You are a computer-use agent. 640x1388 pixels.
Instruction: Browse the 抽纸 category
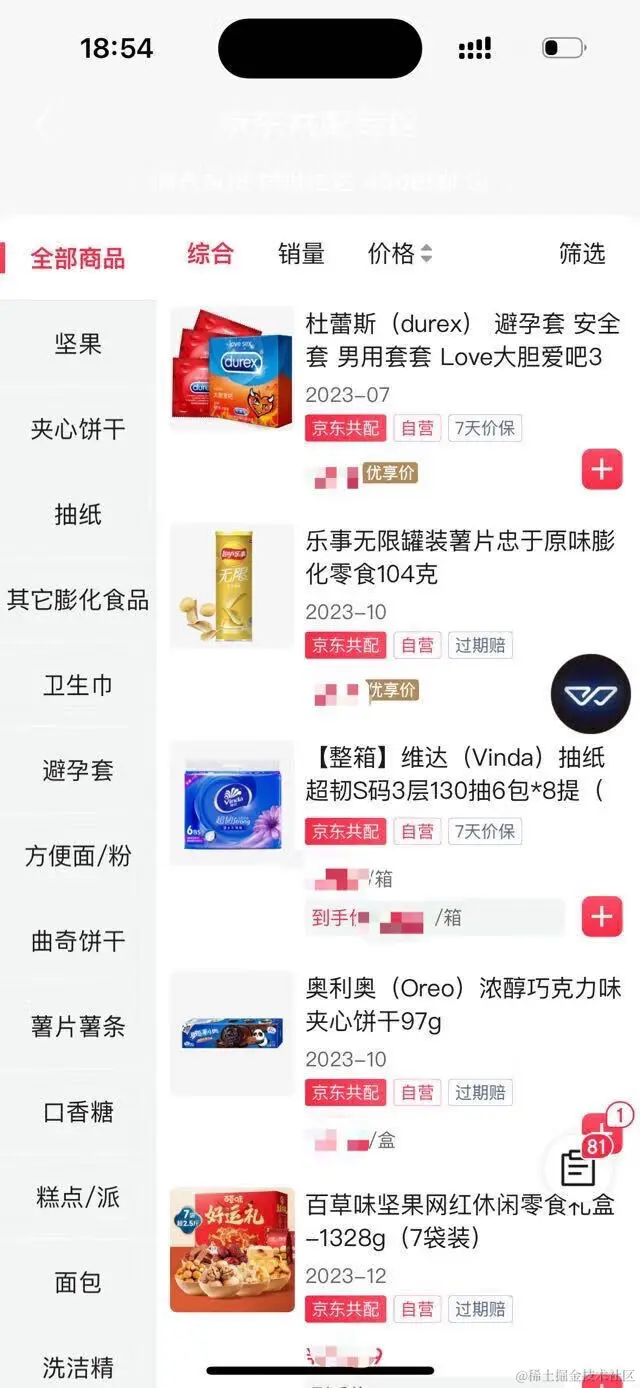(78, 515)
